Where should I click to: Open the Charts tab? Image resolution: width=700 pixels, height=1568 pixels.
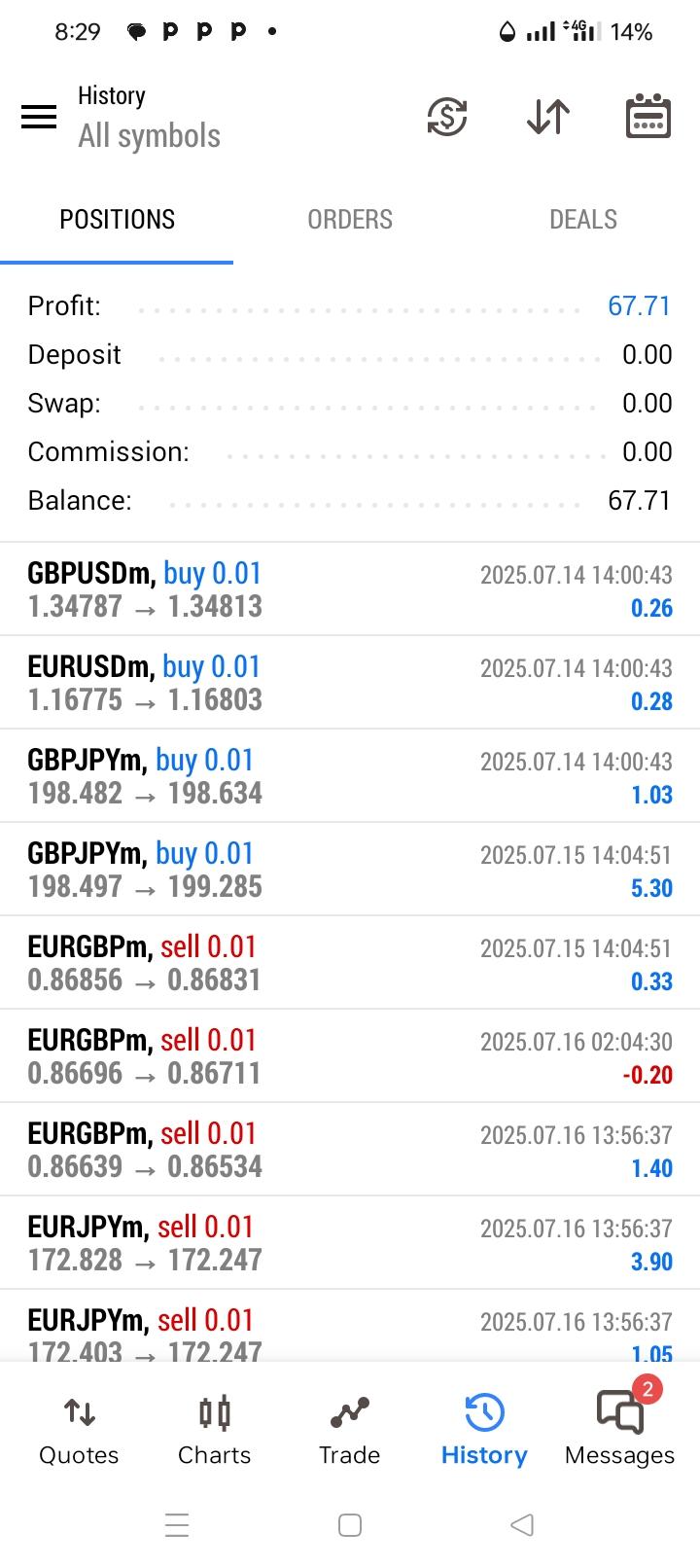coord(214,1430)
